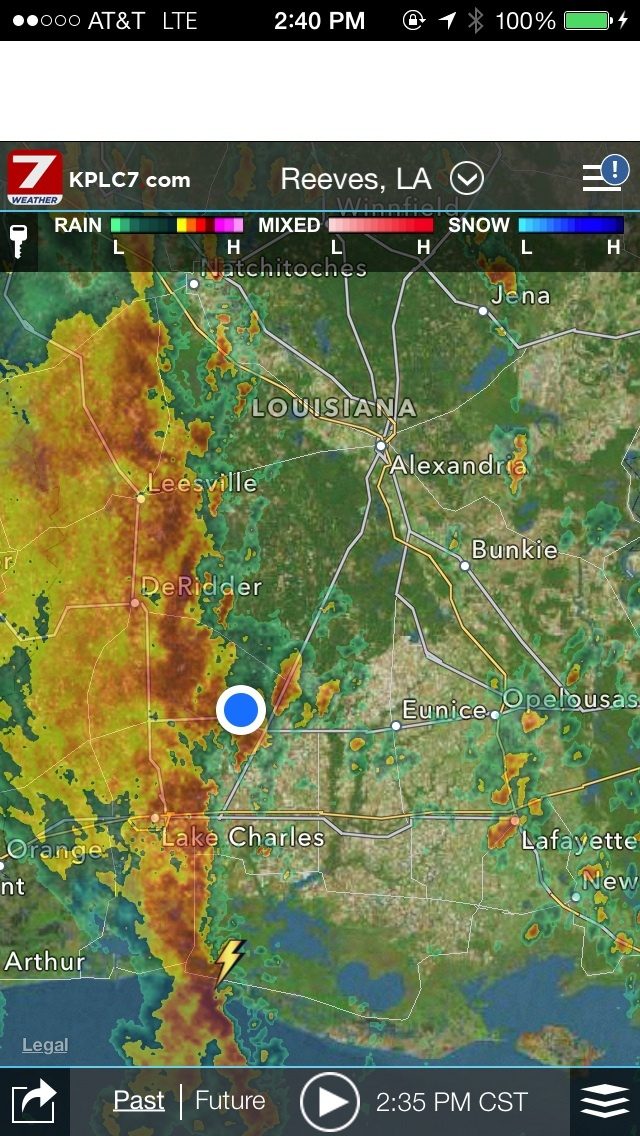Viewport: 640px width, 1136px height.
Task: Open the map layers menu
Action: click(x=605, y=1102)
